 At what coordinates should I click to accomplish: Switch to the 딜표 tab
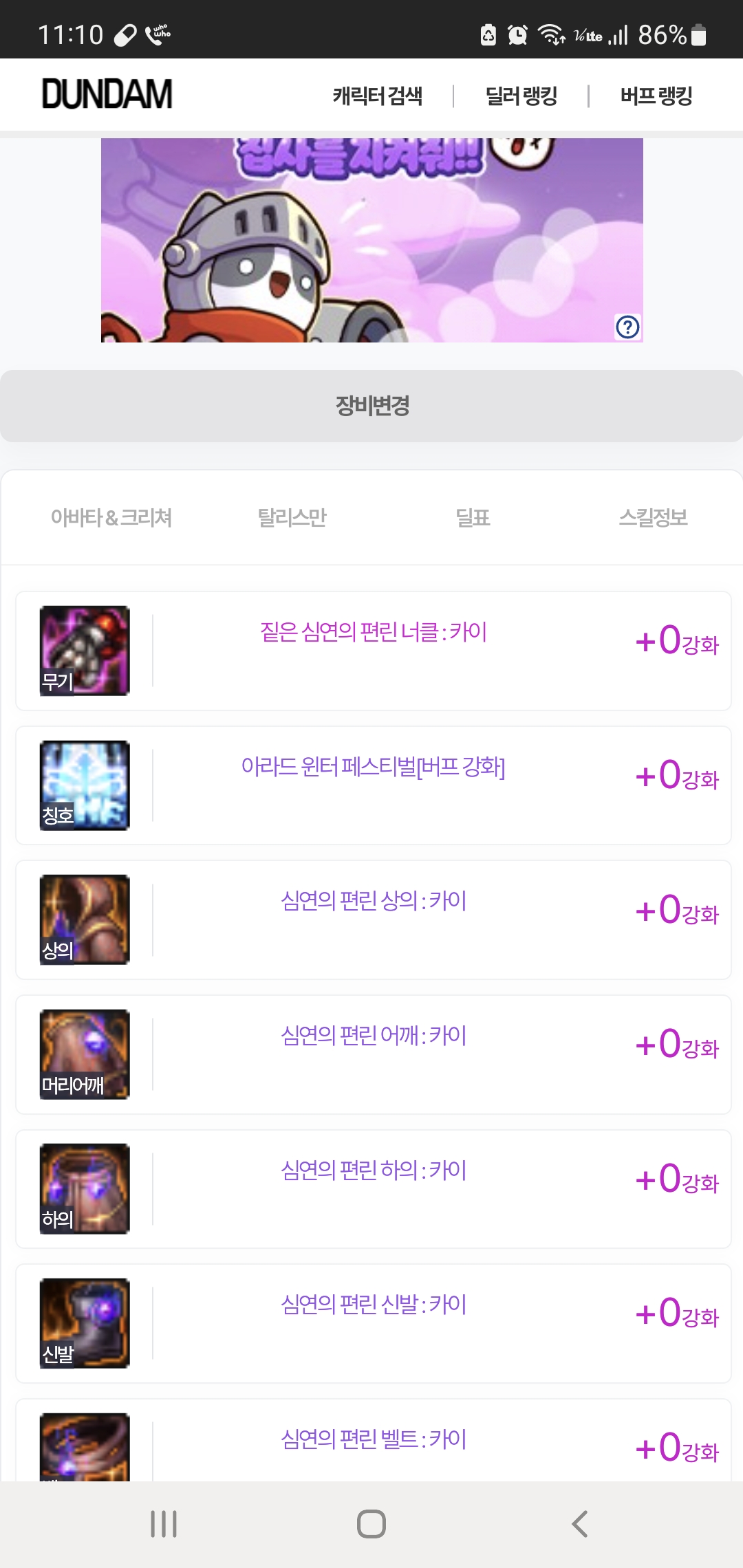[x=473, y=517]
